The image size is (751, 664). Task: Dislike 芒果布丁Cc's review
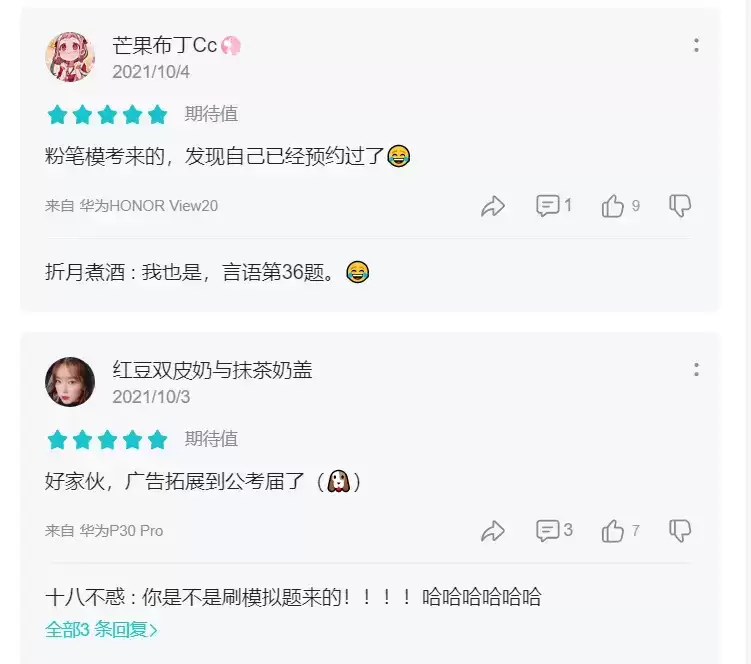(680, 206)
